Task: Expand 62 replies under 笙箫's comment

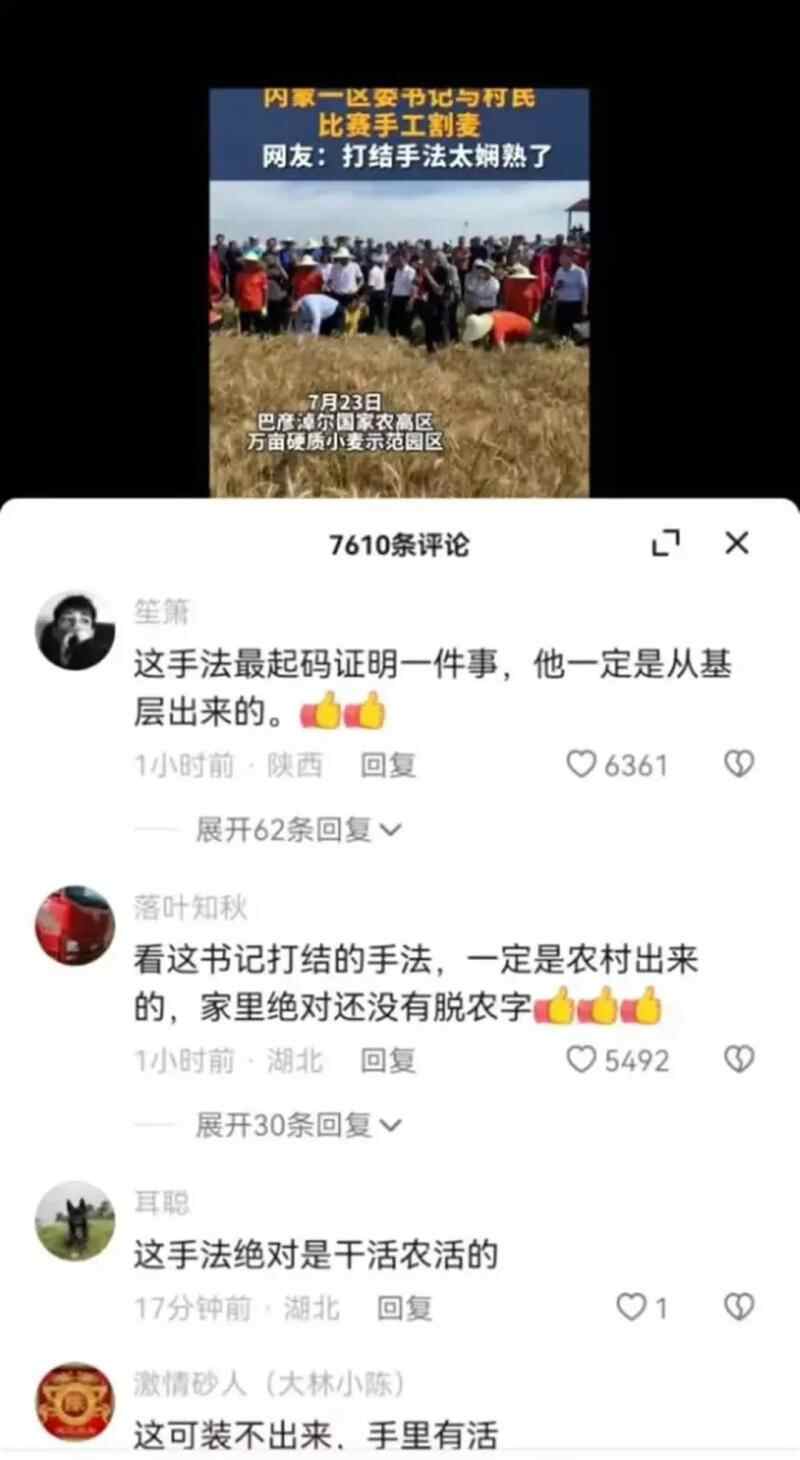Action: pyautogui.click(x=298, y=829)
